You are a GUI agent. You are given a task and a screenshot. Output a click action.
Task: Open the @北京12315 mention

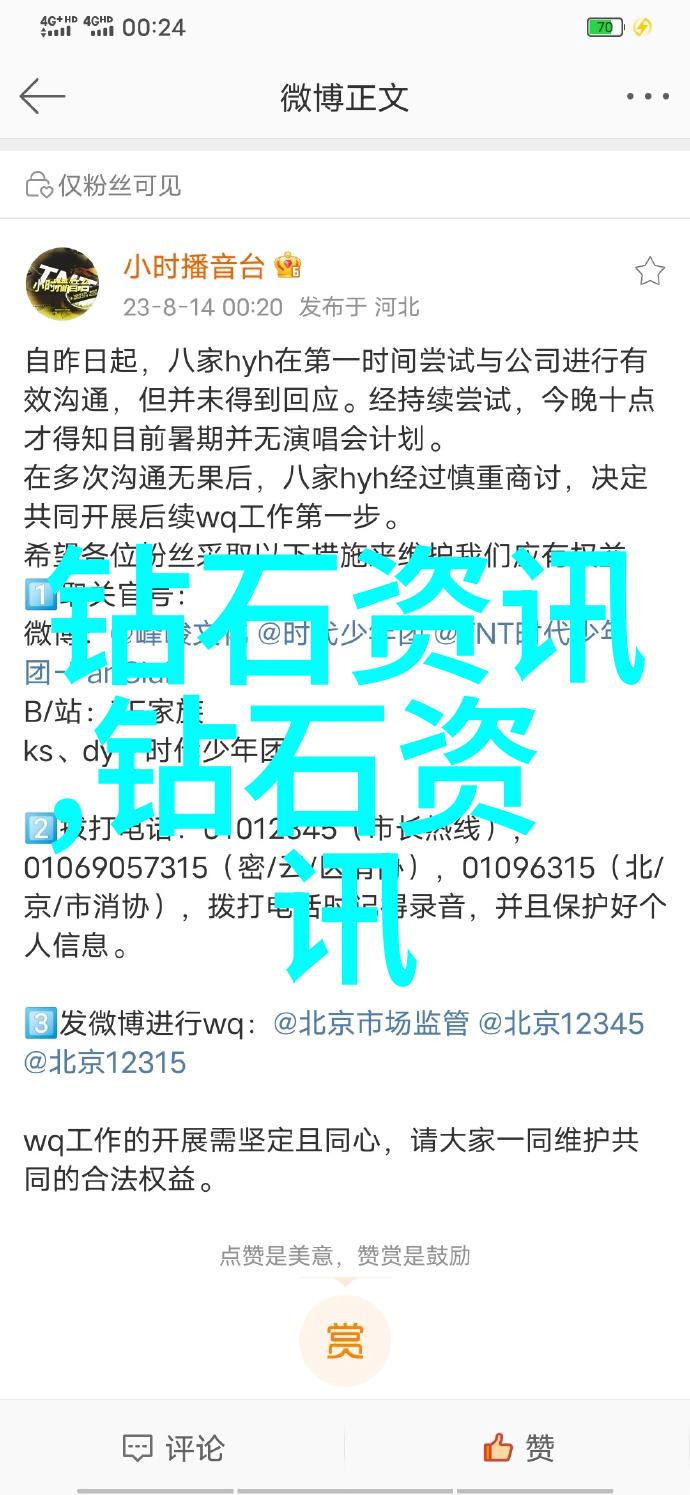coord(105,1062)
